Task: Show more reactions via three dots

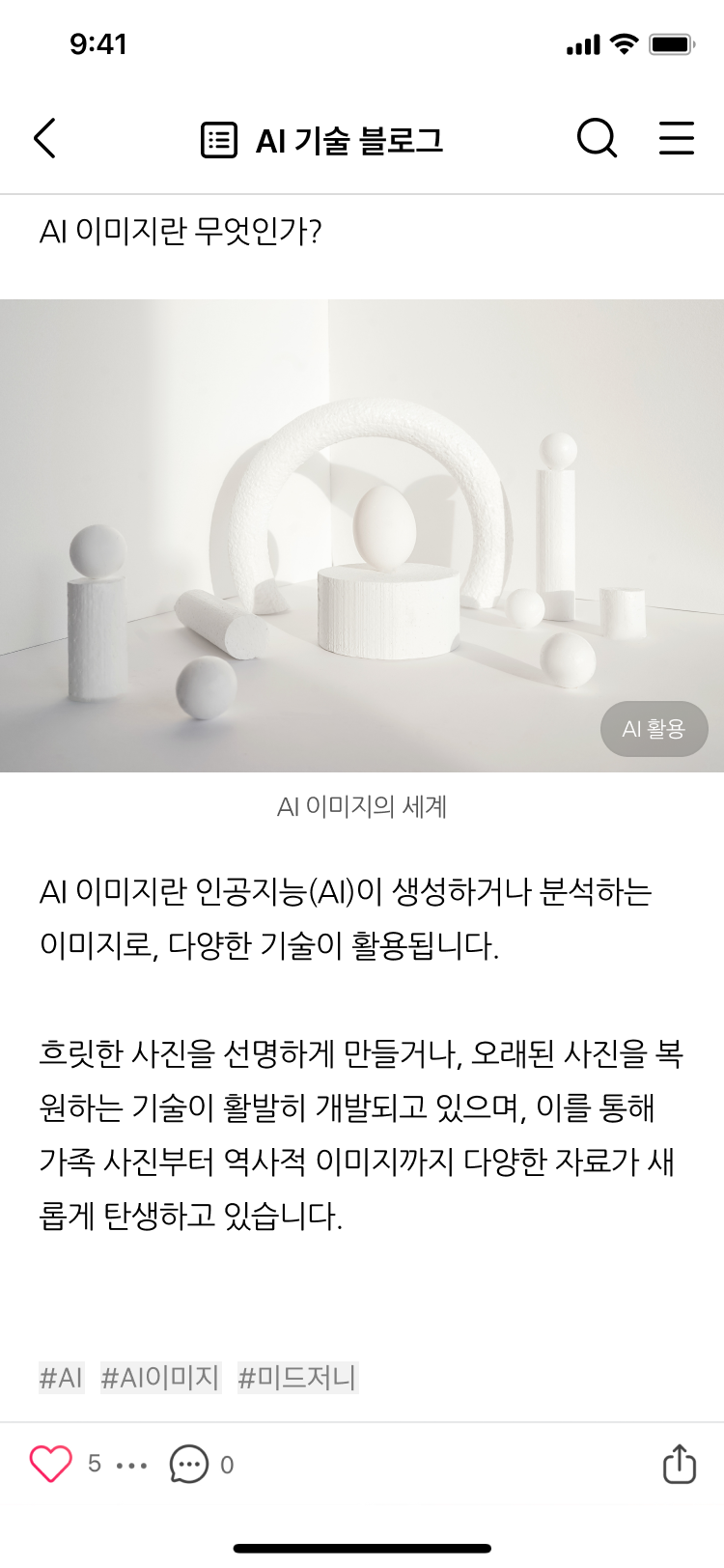Action: [131, 1466]
